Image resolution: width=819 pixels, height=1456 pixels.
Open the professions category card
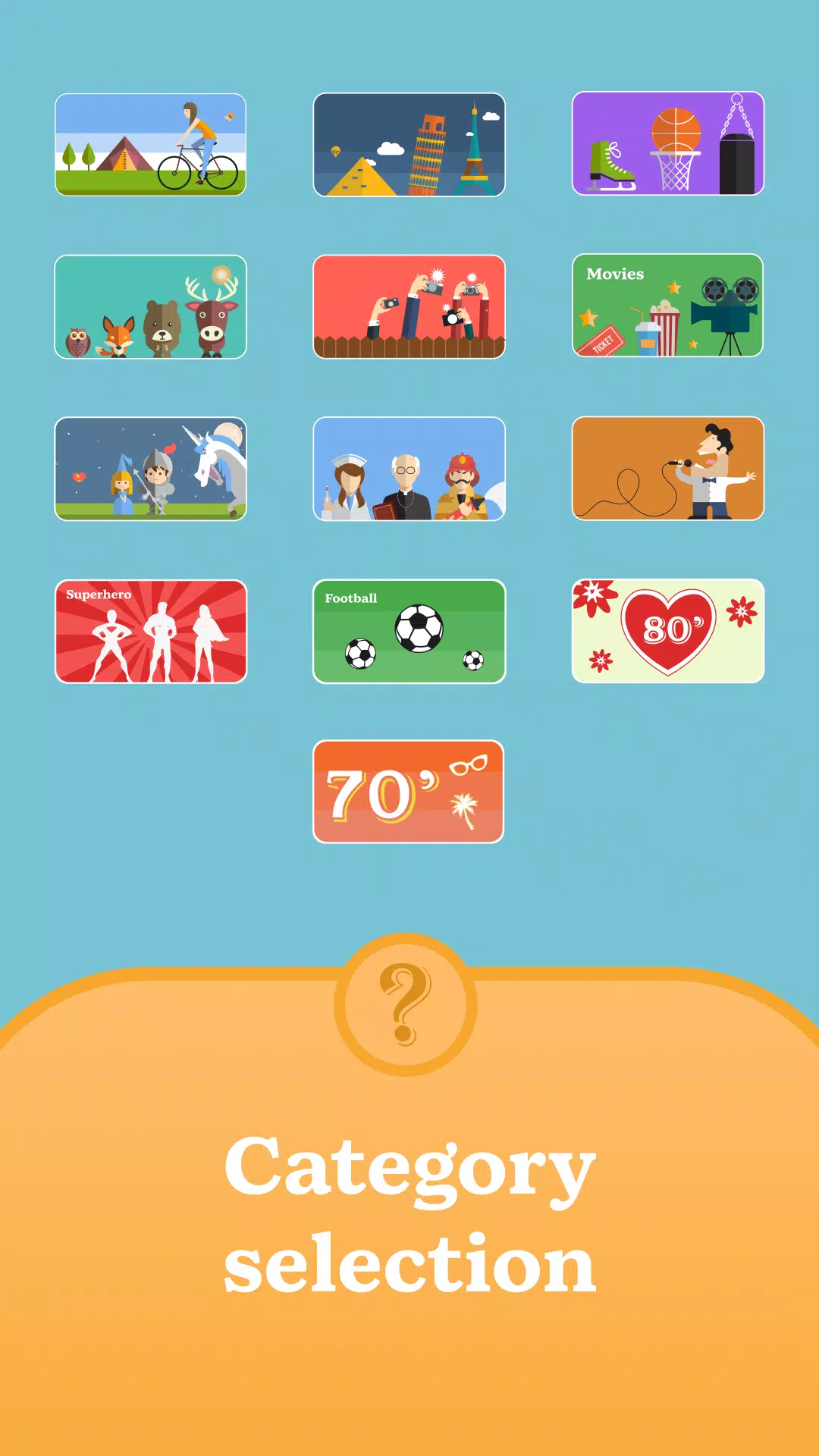(x=409, y=469)
